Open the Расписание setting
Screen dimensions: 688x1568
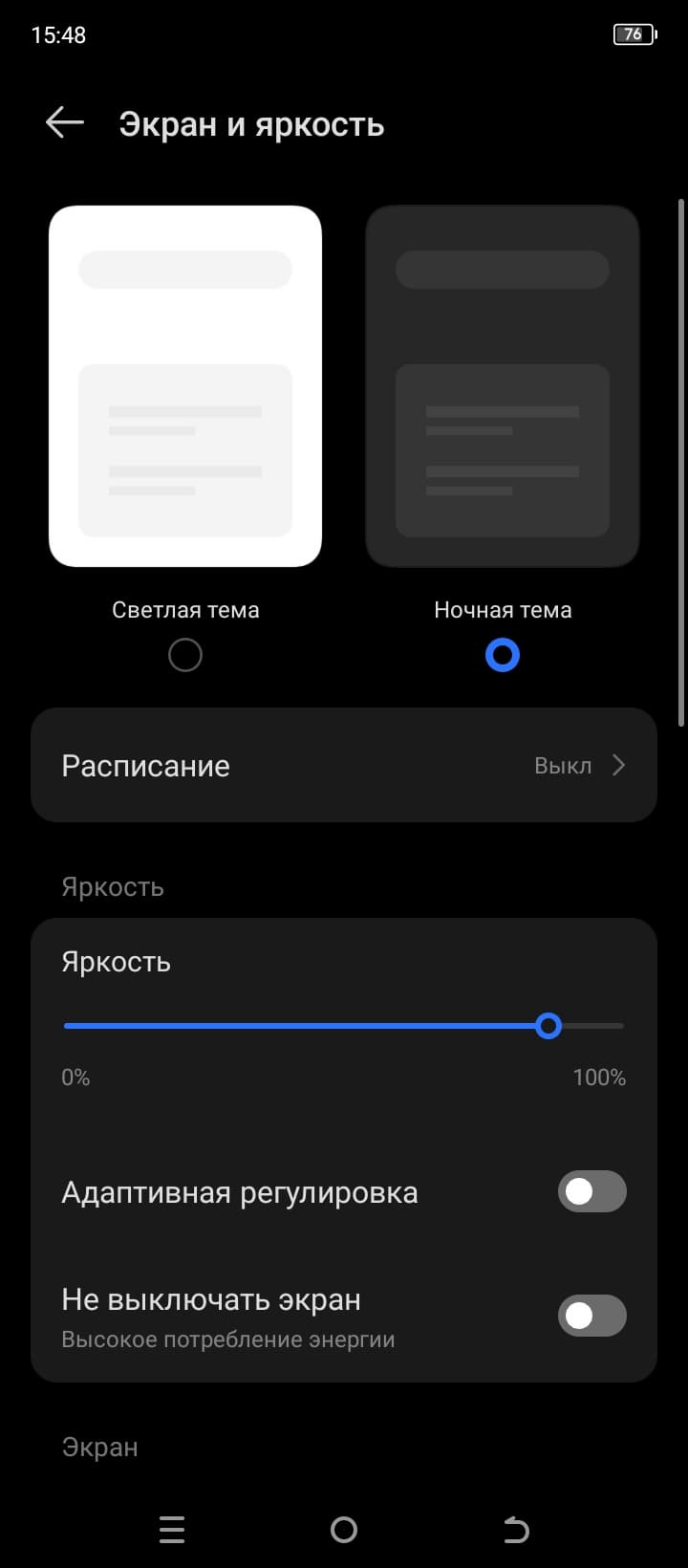coord(344,766)
